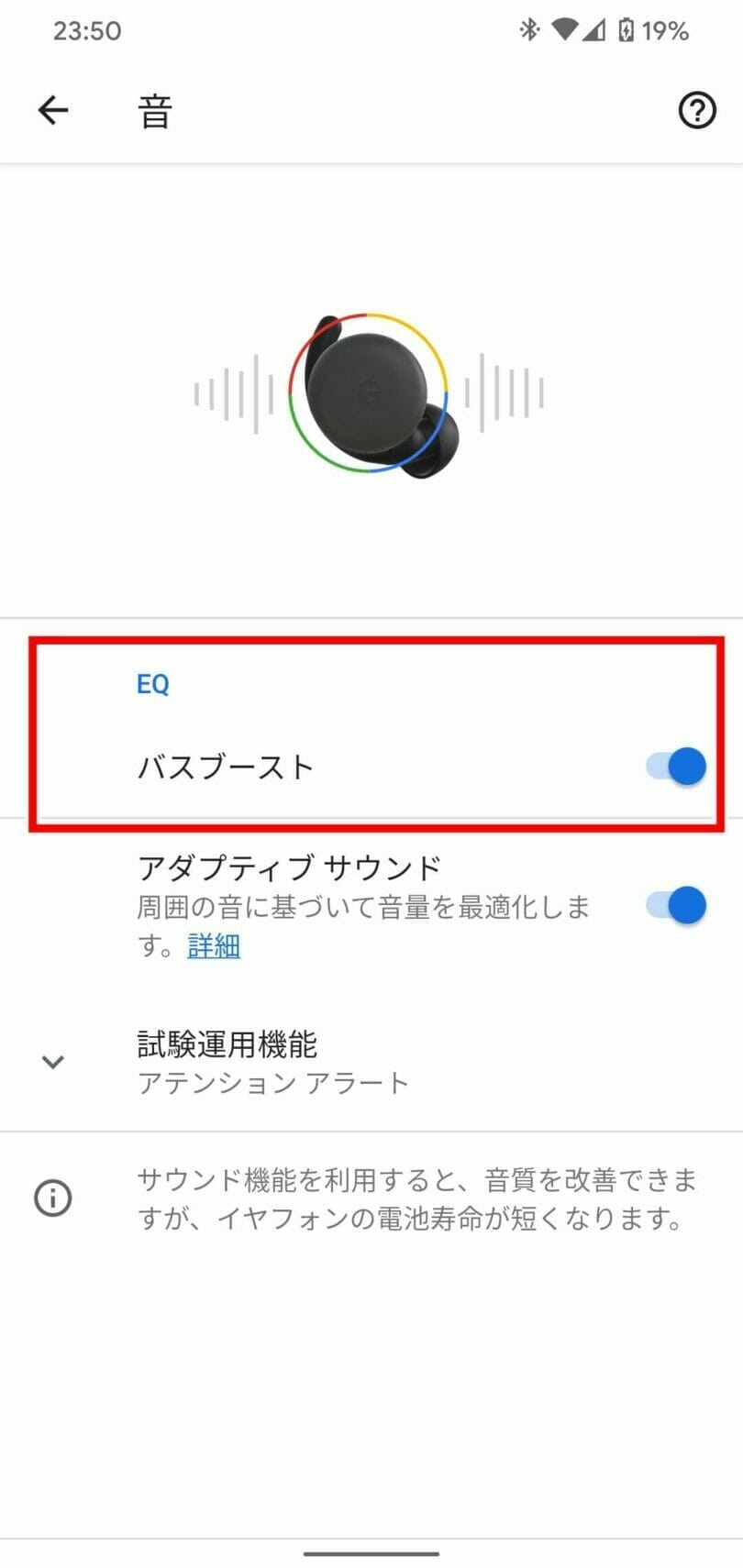
Task: Disable the アダプティブ サウンド switch
Action: click(x=676, y=905)
